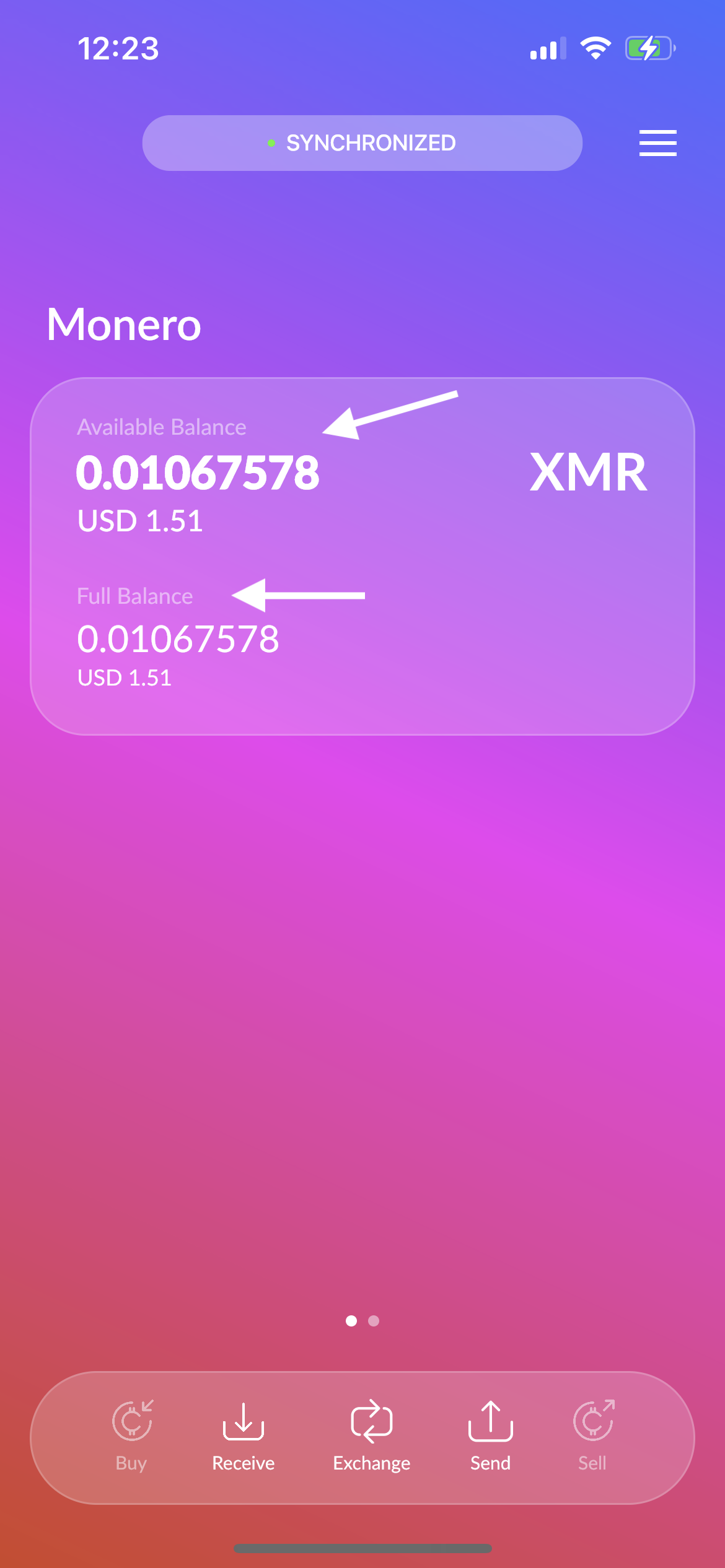This screenshot has height=1568, width=725.
Task: Send Monero funds
Action: click(490, 1435)
